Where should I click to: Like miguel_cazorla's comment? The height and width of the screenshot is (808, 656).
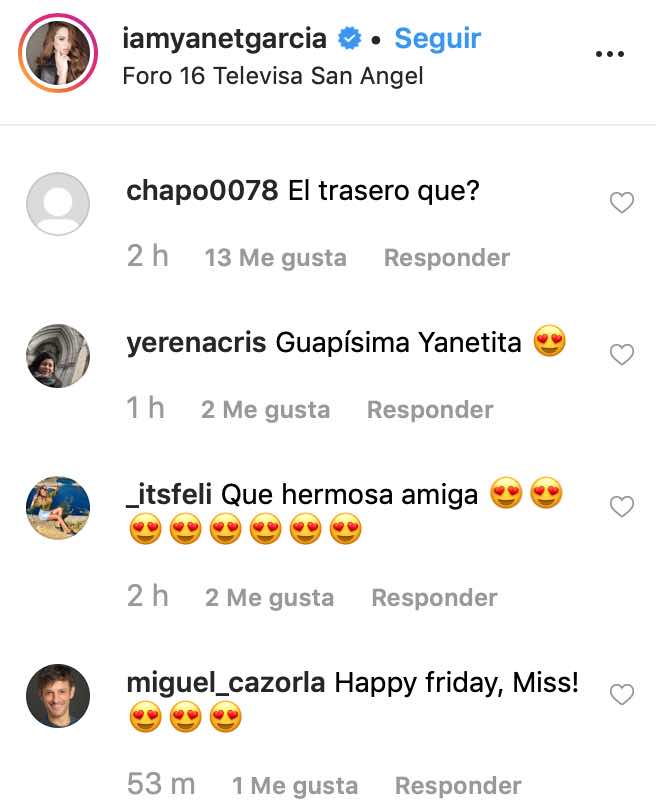coord(622,694)
